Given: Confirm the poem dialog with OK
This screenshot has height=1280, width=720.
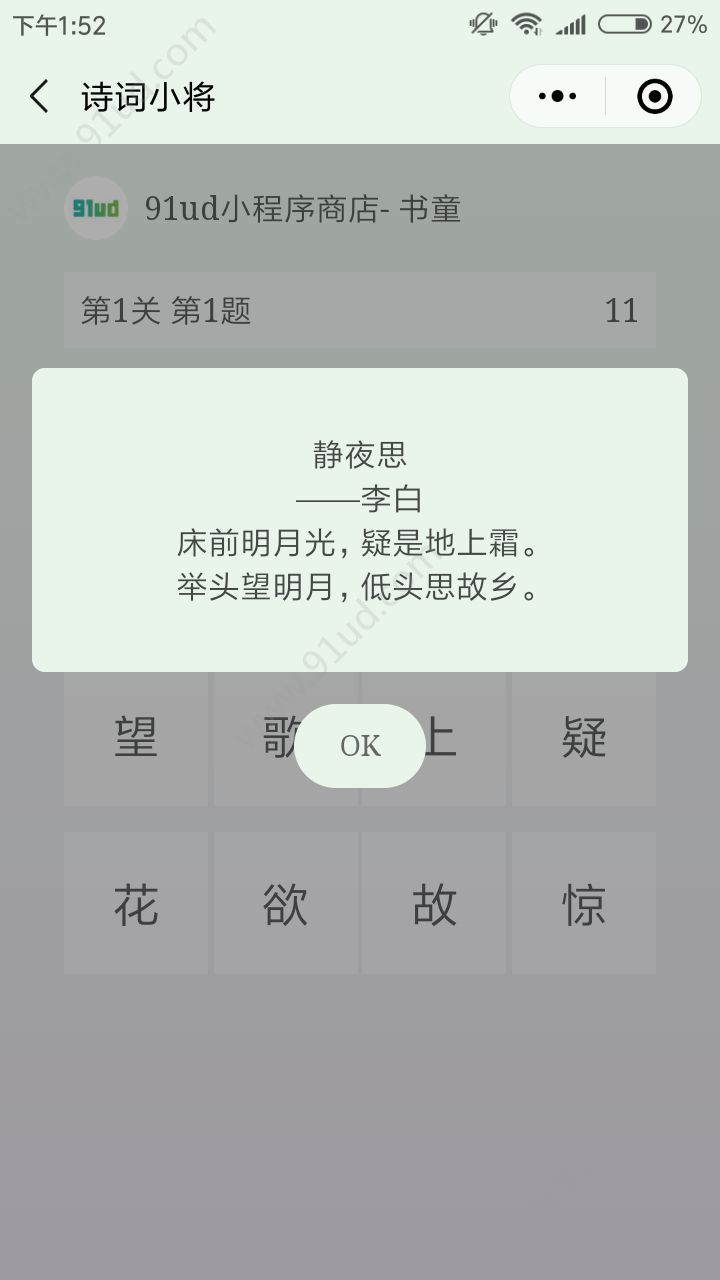Looking at the screenshot, I should [x=360, y=746].
